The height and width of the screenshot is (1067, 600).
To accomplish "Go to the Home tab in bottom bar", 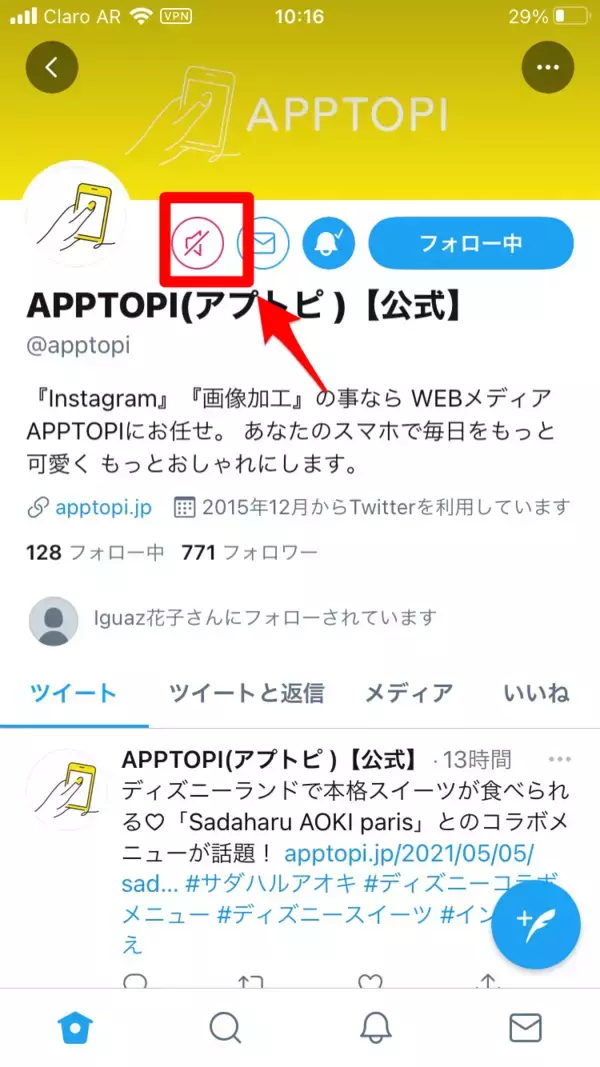I will 73,1027.
